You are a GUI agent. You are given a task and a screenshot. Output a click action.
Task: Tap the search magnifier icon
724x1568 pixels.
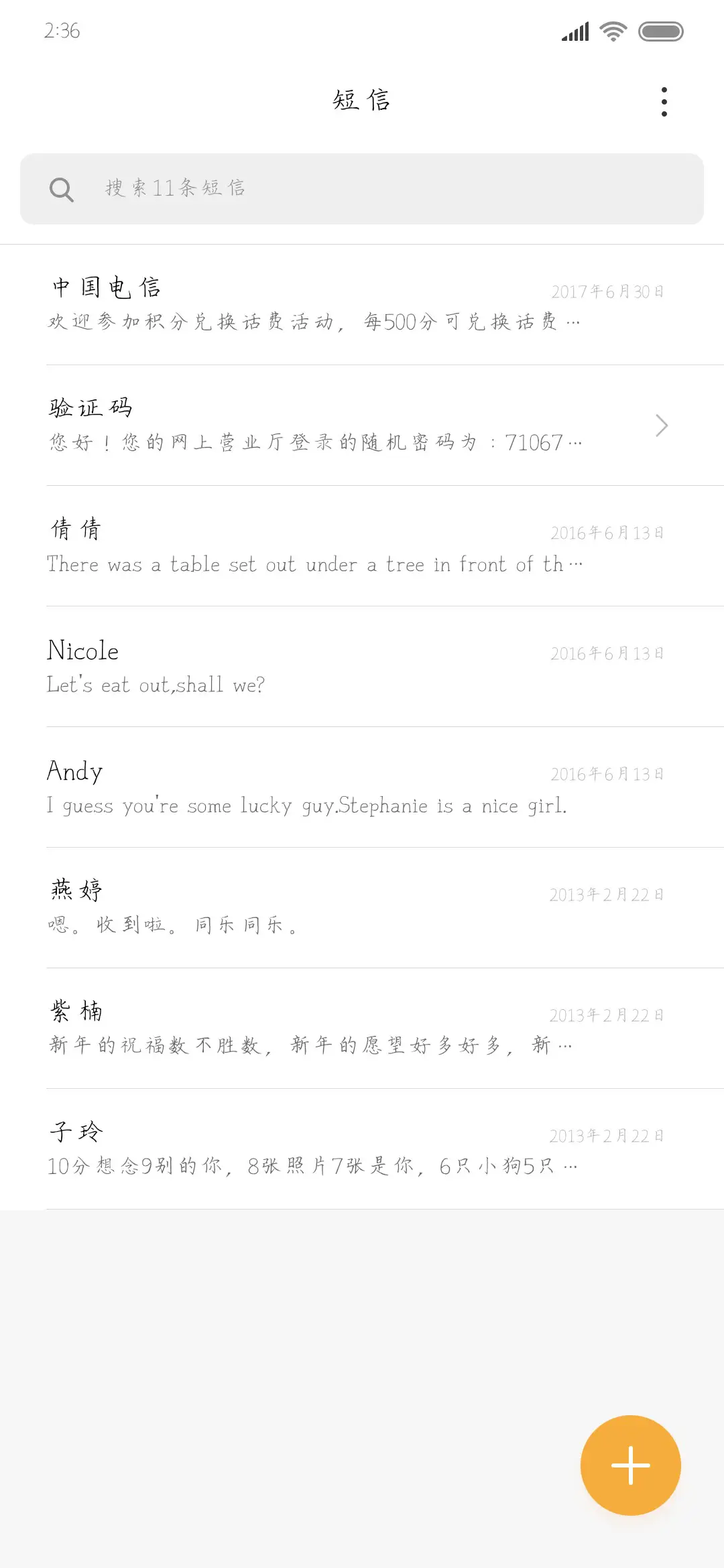coord(61,189)
